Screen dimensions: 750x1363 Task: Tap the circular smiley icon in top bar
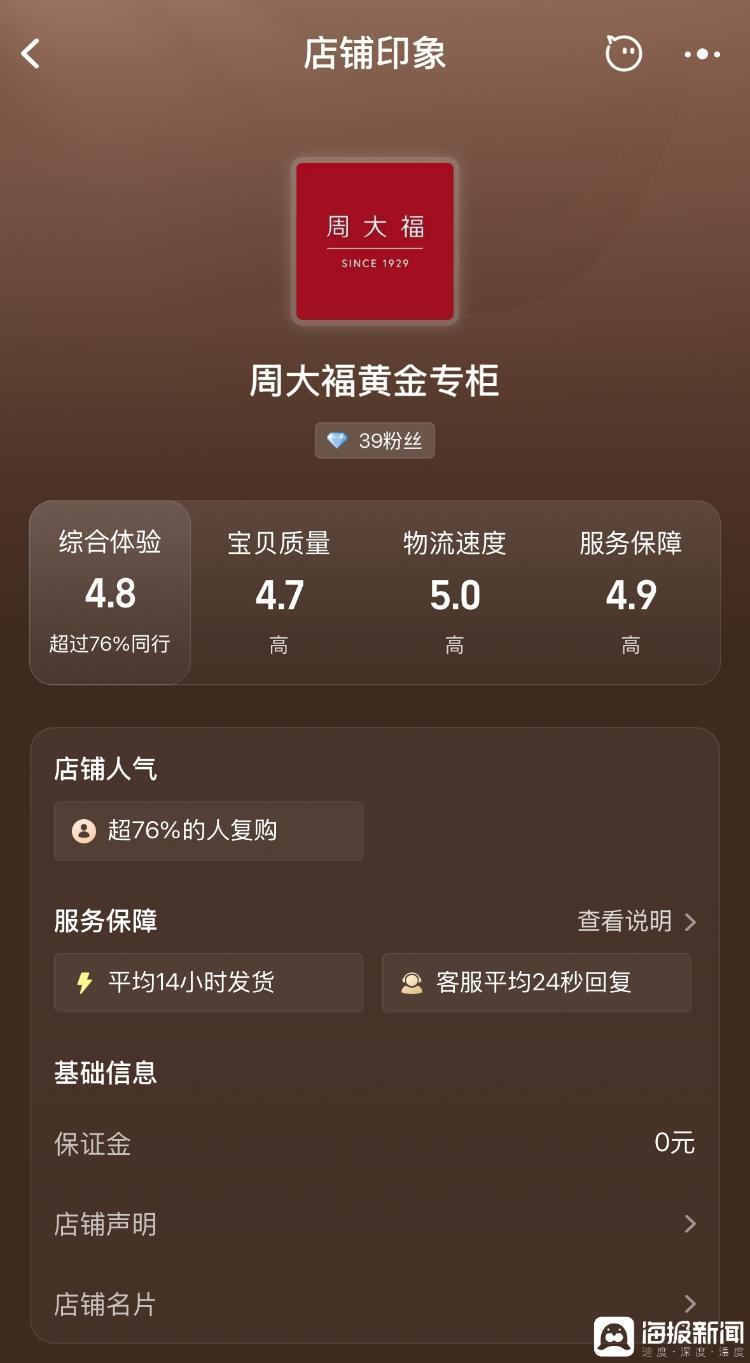623,54
